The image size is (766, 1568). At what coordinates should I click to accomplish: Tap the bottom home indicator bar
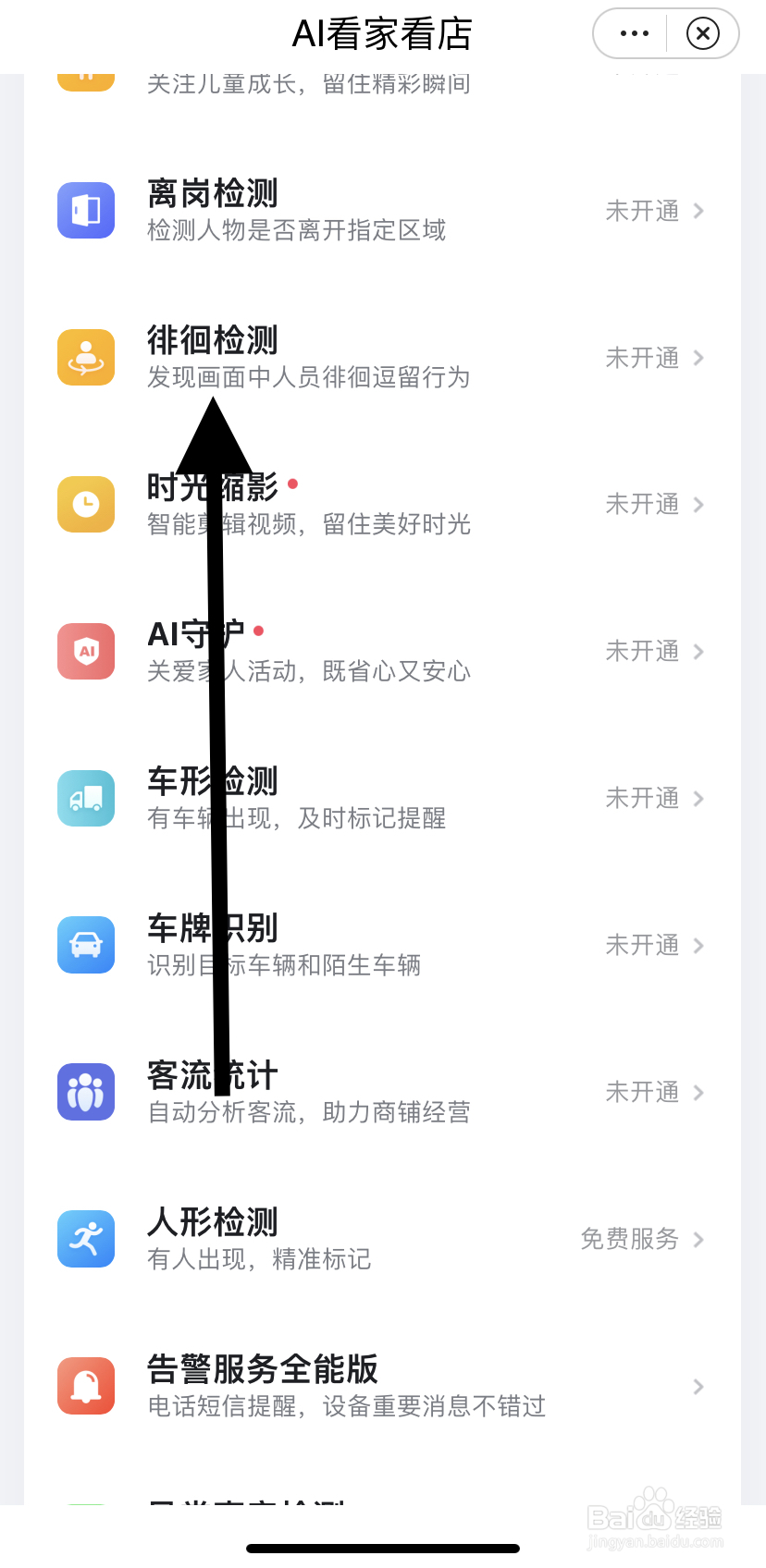click(383, 1549)
